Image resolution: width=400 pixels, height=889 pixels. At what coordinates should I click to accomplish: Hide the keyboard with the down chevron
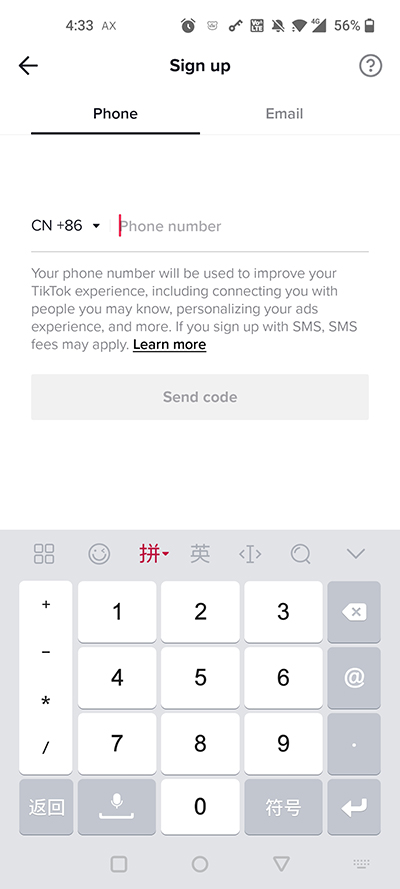pos(356,553)
